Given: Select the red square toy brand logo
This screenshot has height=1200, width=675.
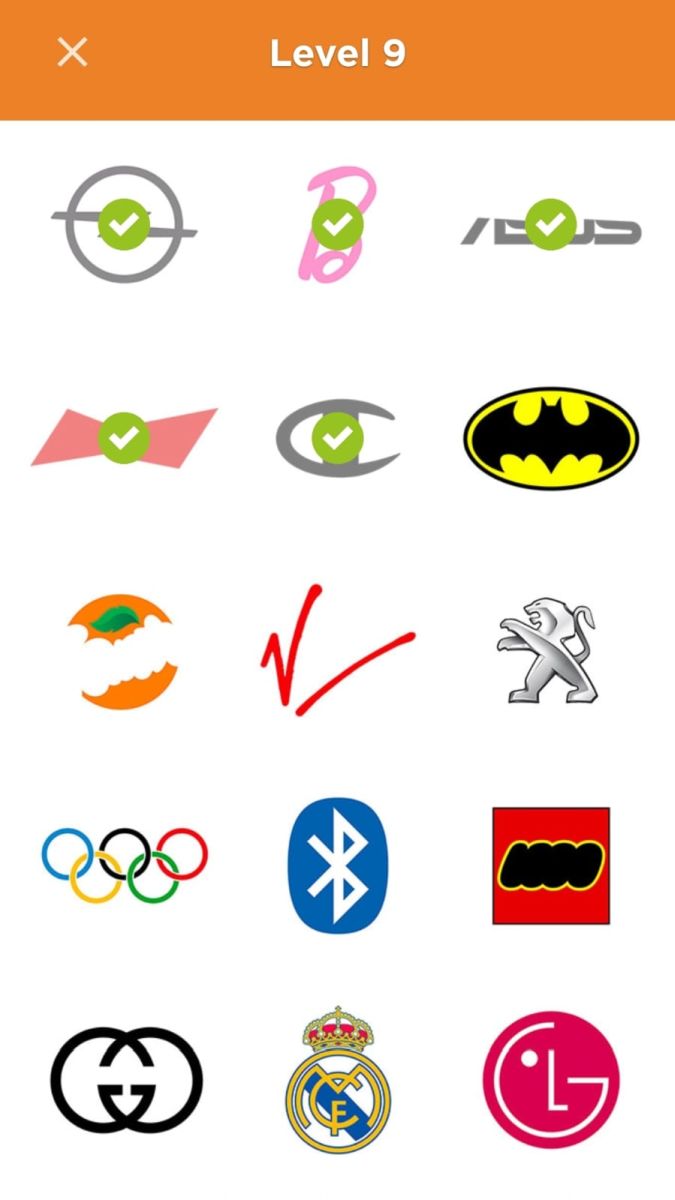Looking at the screenshot, I should (x=551, y=865).
